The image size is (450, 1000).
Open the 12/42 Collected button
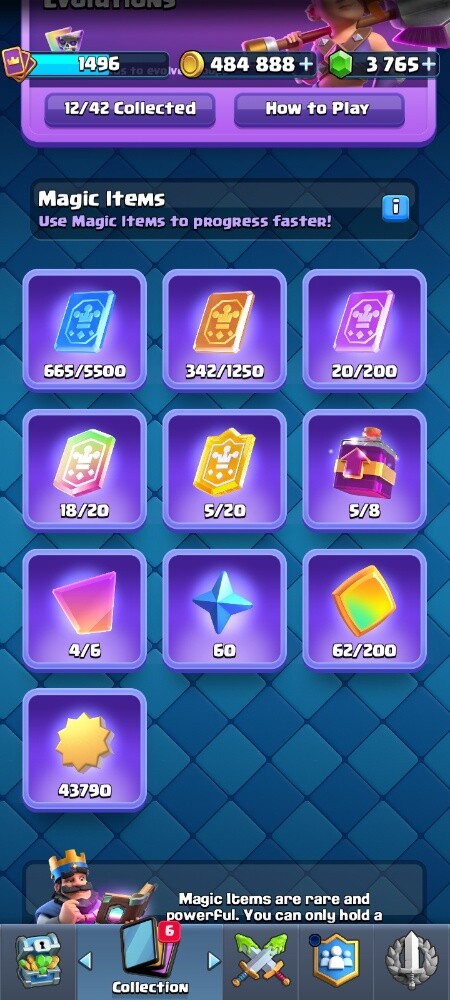[130, 109]
